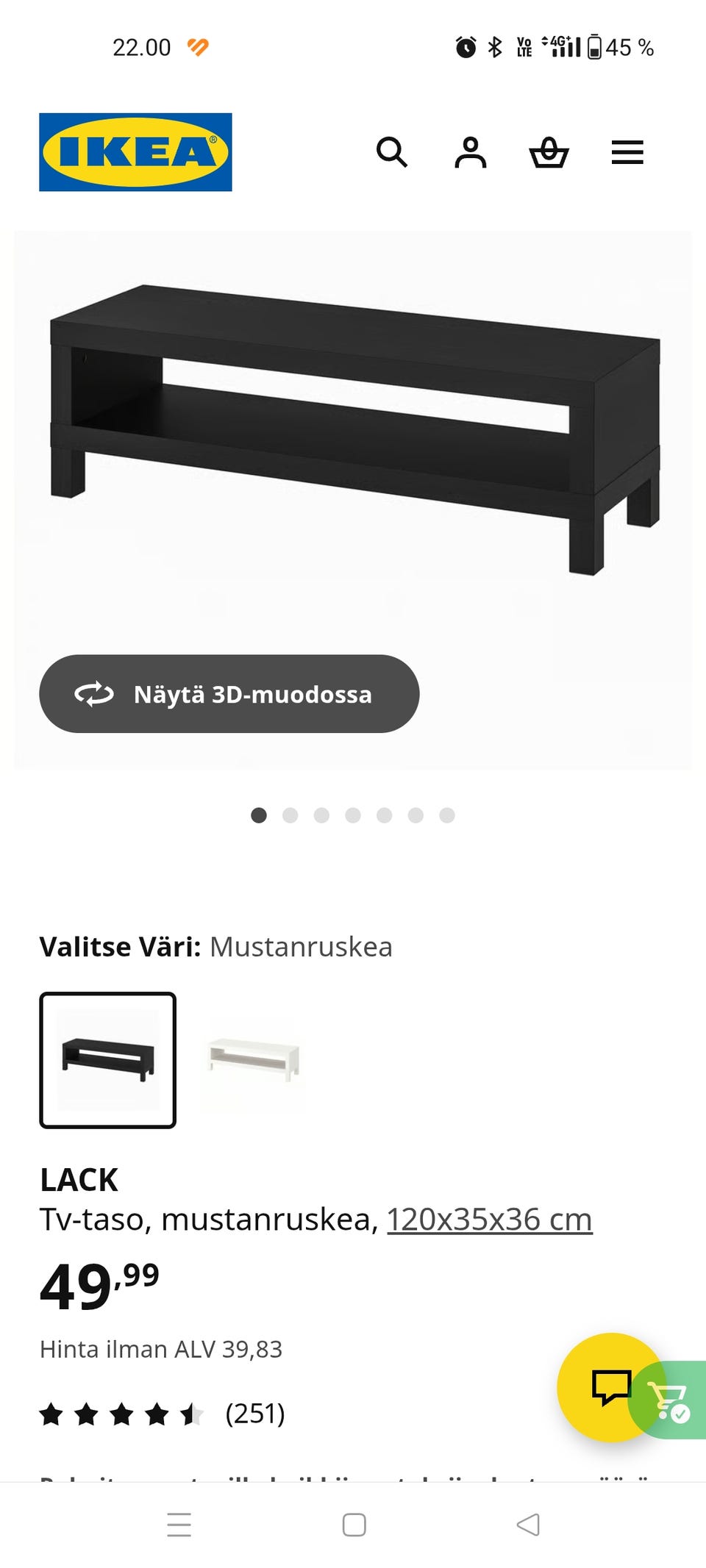
Task: Tap the first carousel indicator dot
Action: click(x=259, y=815)
